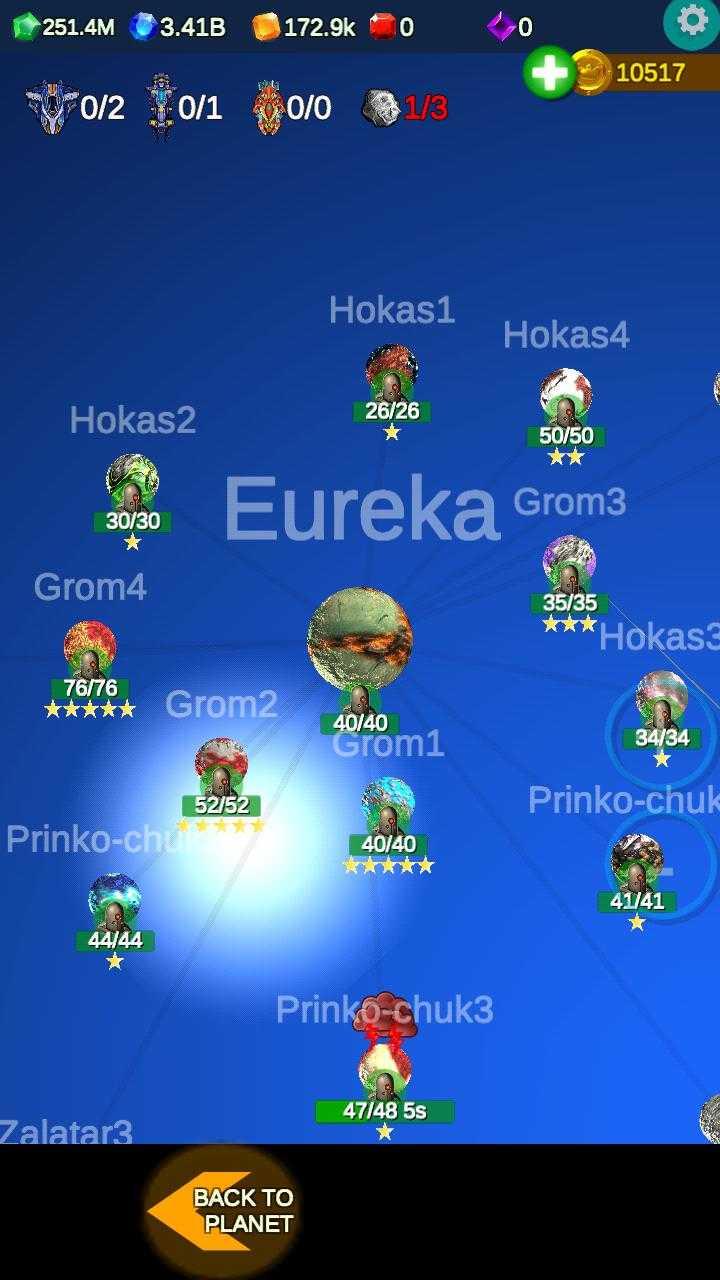This screenshot has width=720, height=1280.
Task: Select the Eureka planet with 40/40
Action: click(x=360, y=640)
